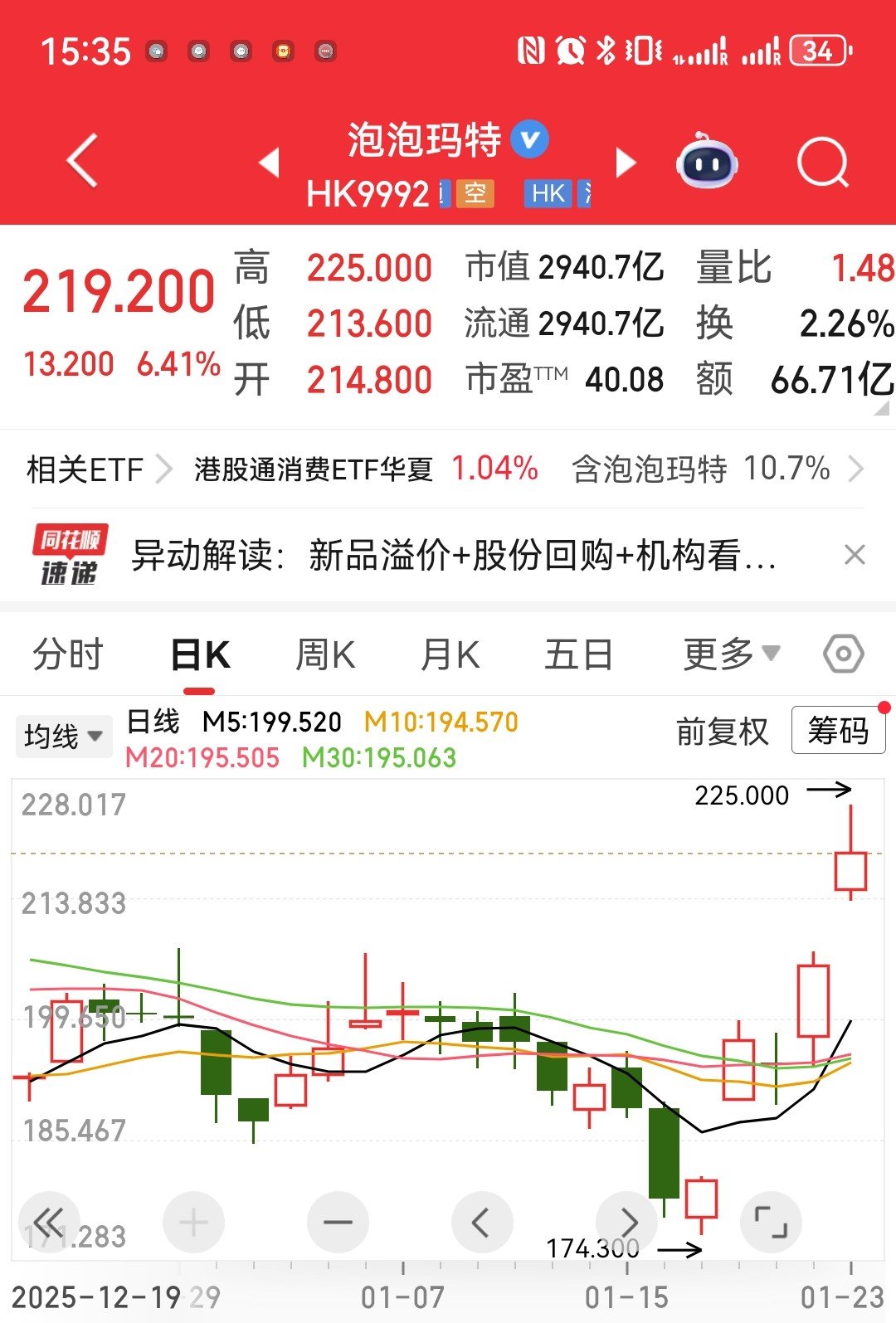Change the 前复权 adjustment setting
Viewport: 896px width, 1323px height.
pyautogui.click(x=722, y=732)
